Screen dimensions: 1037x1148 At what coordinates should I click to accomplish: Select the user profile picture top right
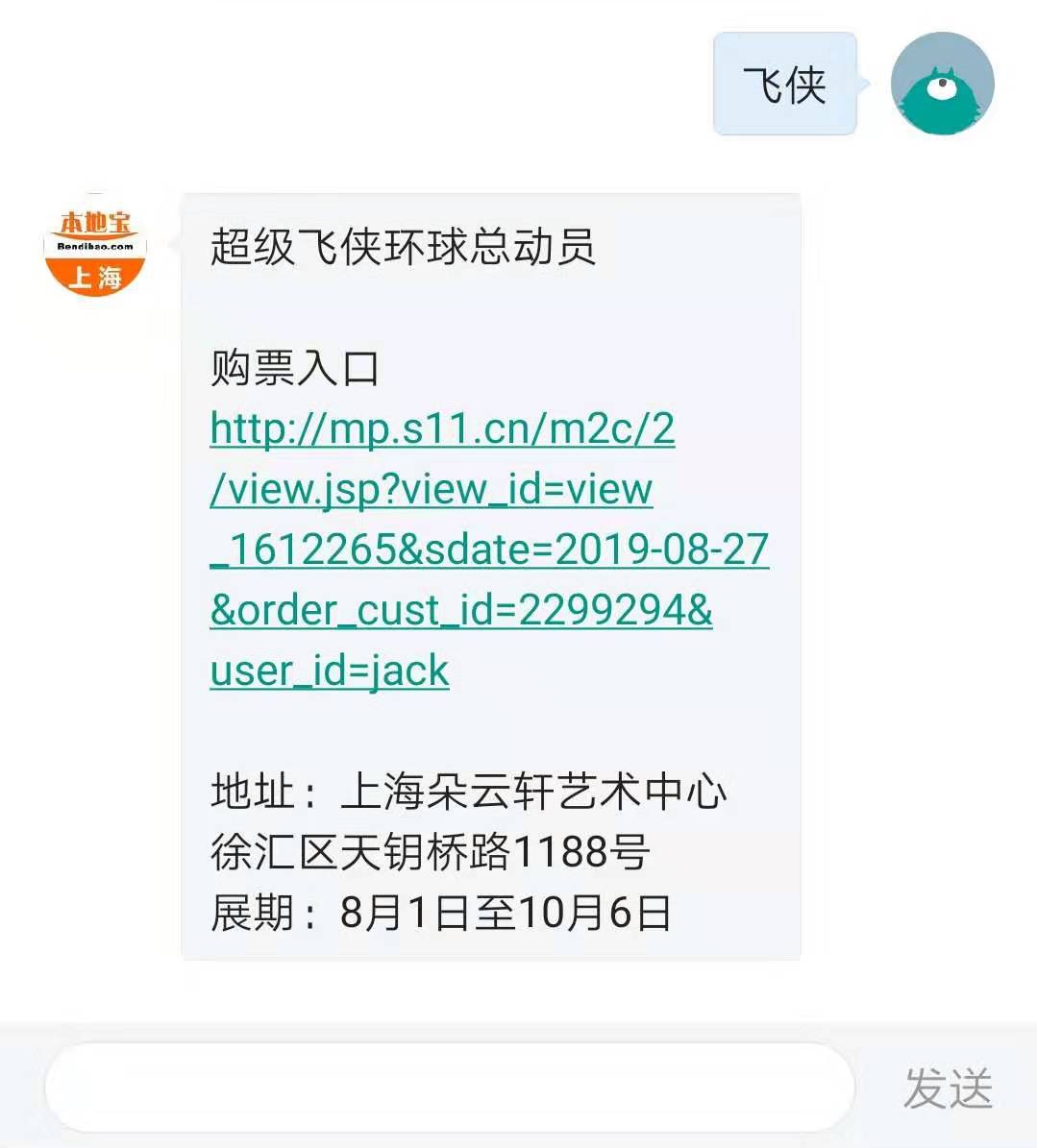click(942, 83)
